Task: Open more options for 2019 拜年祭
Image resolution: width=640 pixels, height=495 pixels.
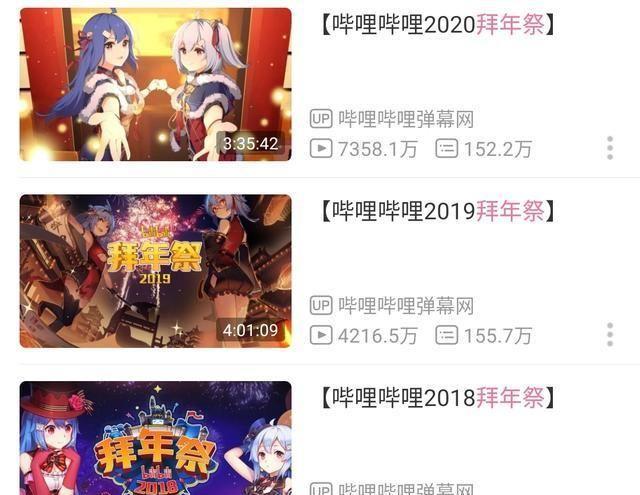Action: pos(610,335)
